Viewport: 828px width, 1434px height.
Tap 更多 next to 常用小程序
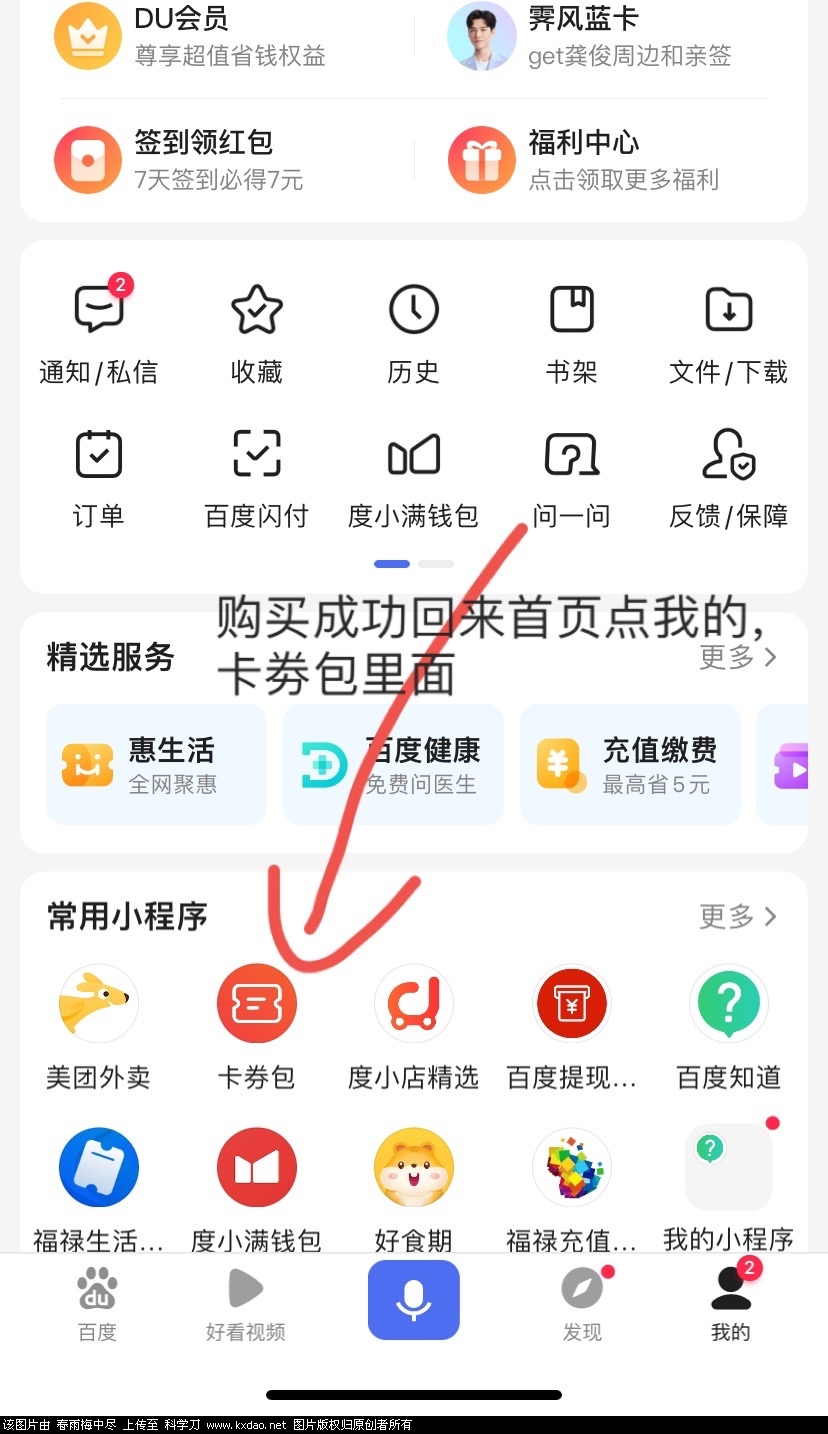(738, 916)
